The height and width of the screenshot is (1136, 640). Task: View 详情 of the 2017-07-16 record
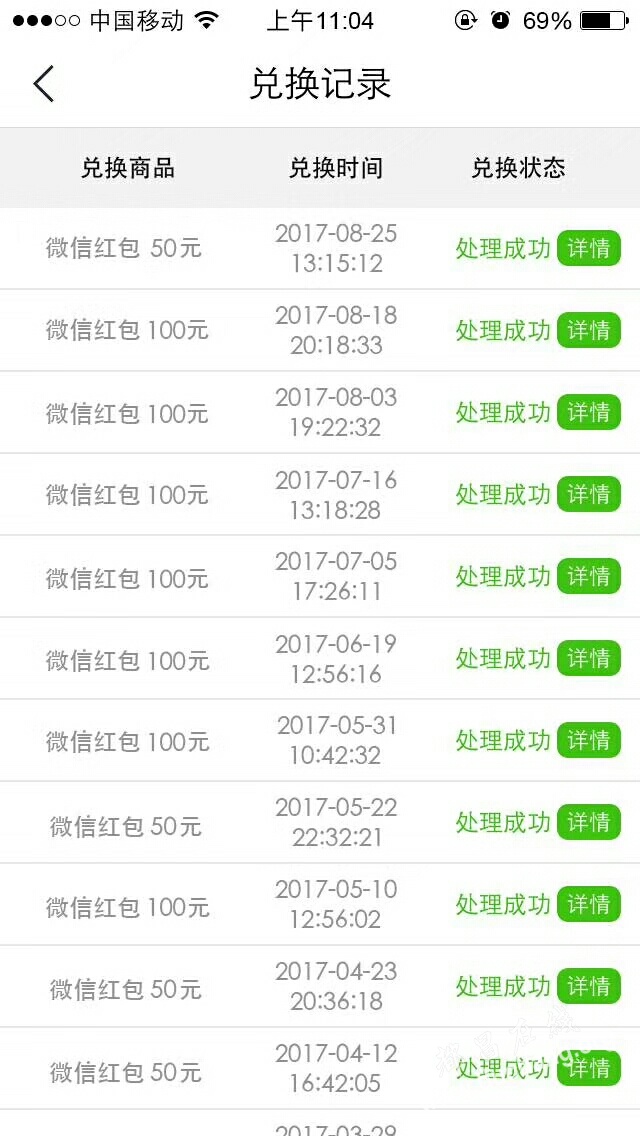click(x=589, y=494)
